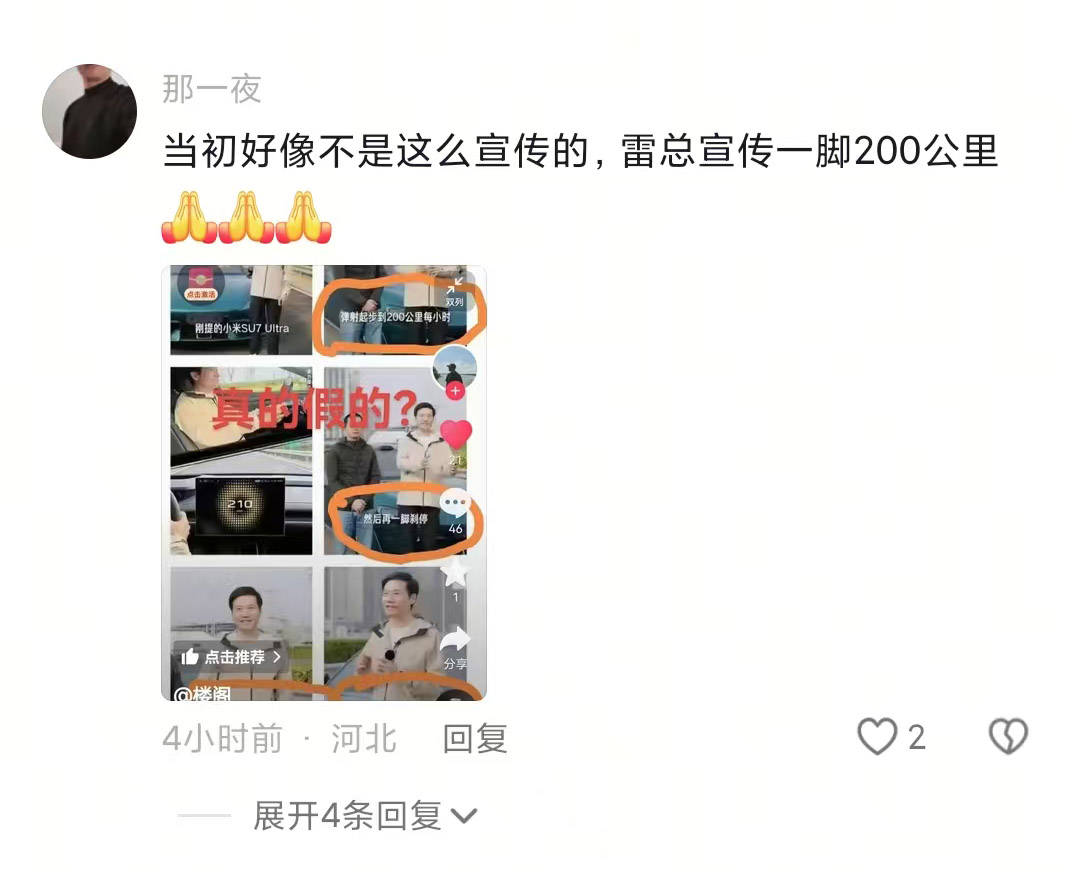The width and height of the screenshot is (1080, 872).
Task: Reply to 那一夜's comment with 回复
Action: pos(475,739)
